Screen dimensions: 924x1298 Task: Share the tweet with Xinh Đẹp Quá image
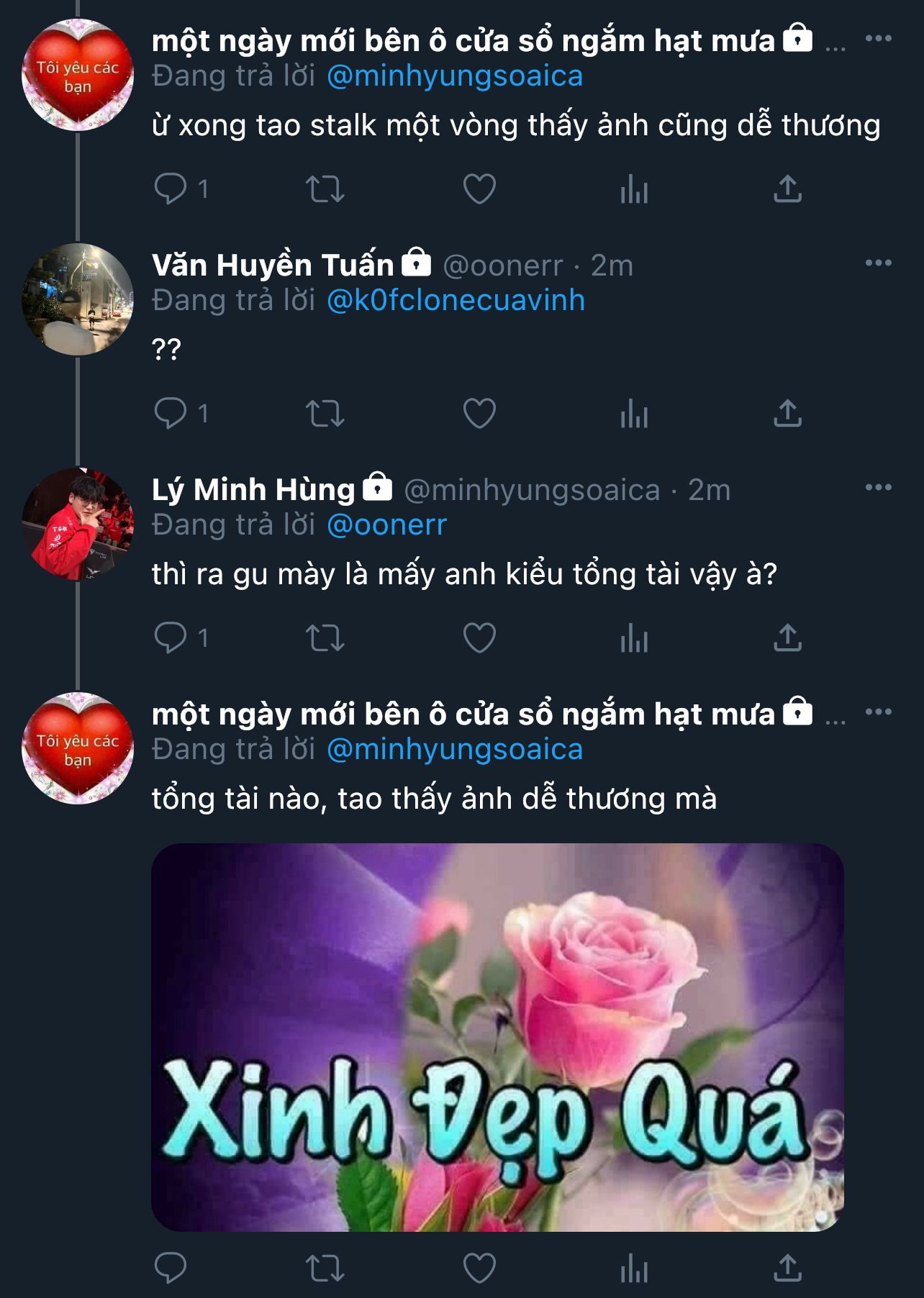(787, 1268)
